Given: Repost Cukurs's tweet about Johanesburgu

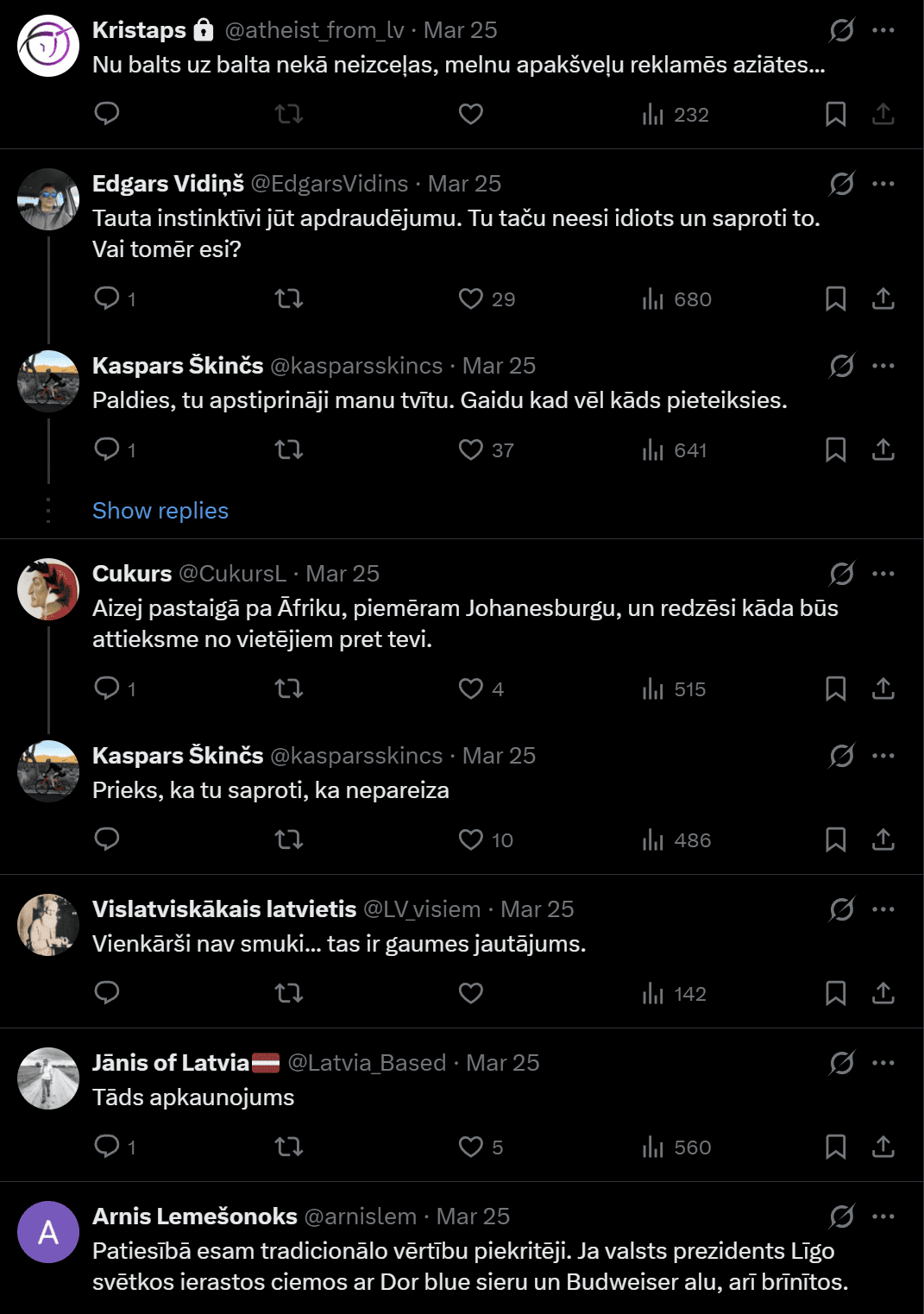Looking at the screenshot, I should [x=289, y=688].
